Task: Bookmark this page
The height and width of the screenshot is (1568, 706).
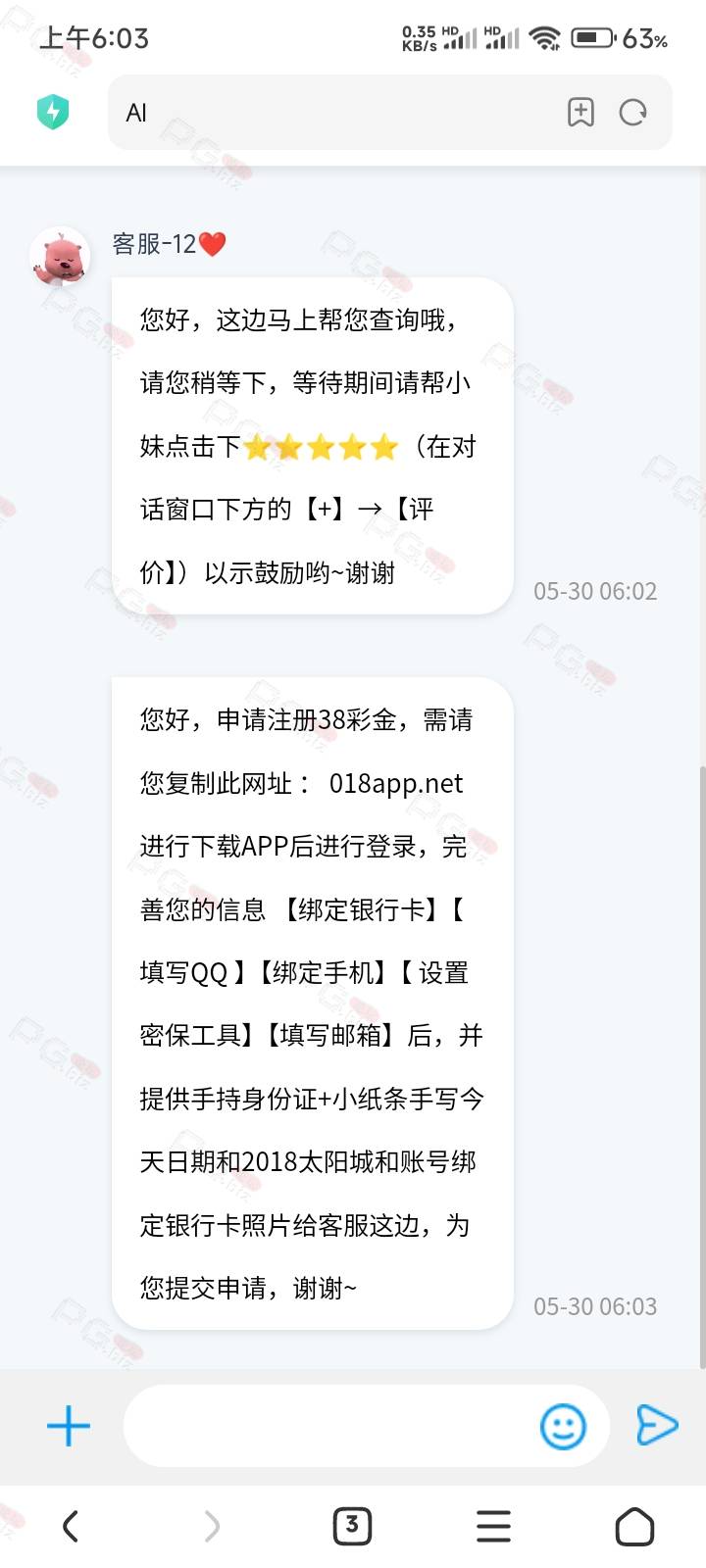Action: tap(580, 113)
